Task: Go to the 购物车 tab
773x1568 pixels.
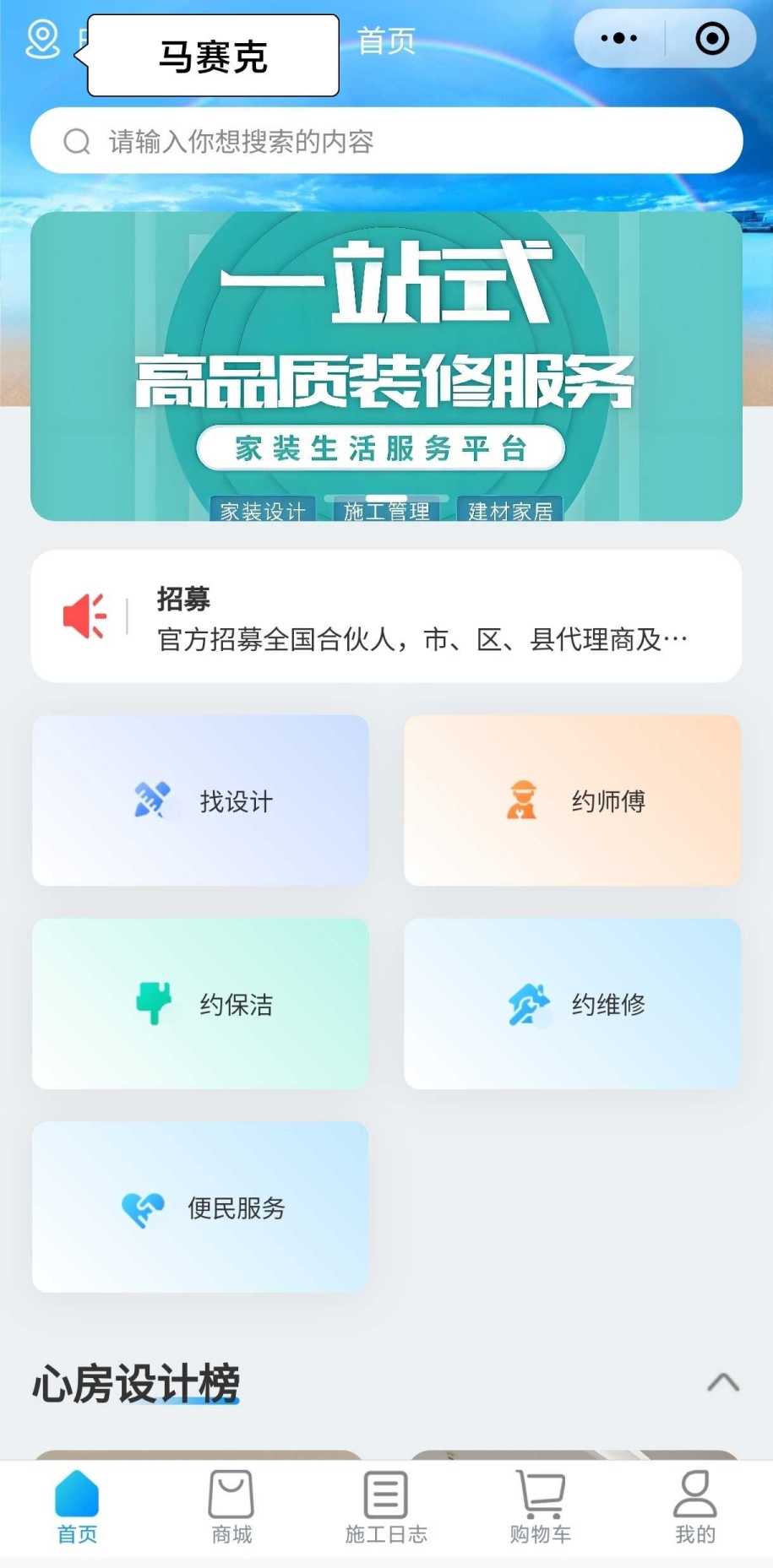Action: click(x=541, y=1508)
